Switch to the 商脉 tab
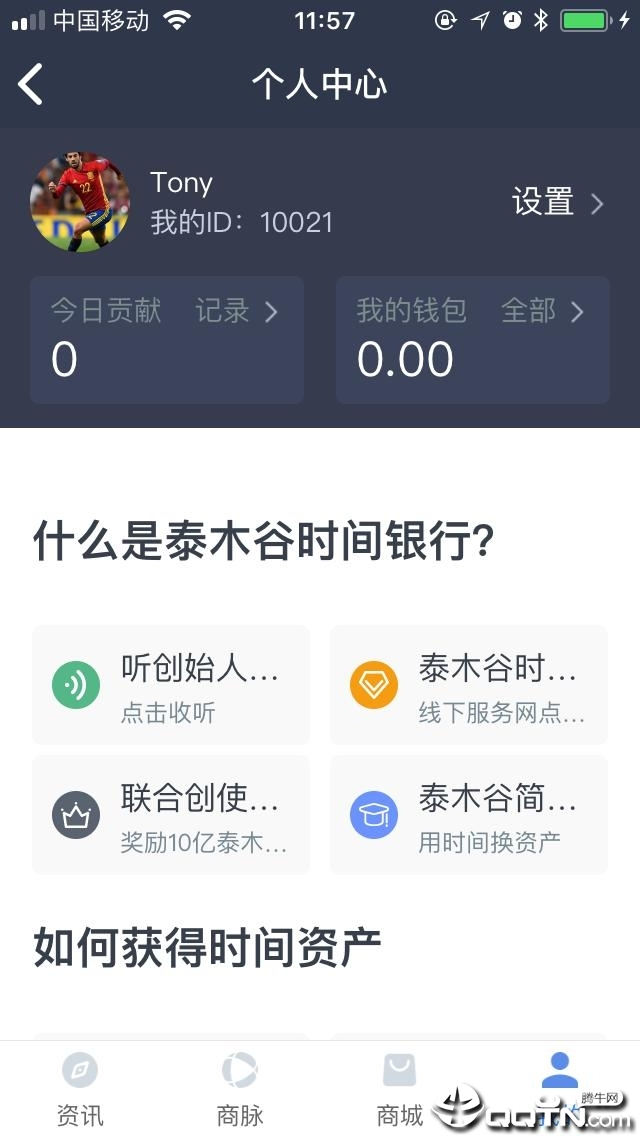 [240, 1090]
